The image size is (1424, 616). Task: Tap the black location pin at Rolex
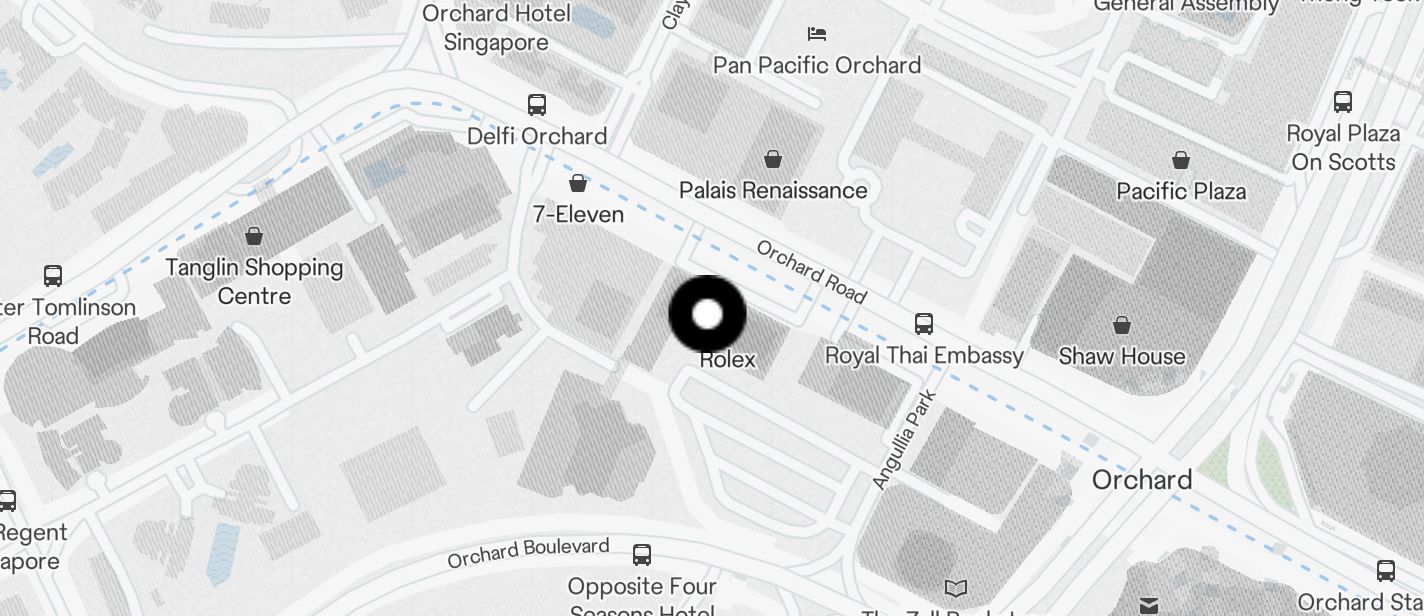click(707, 314)
